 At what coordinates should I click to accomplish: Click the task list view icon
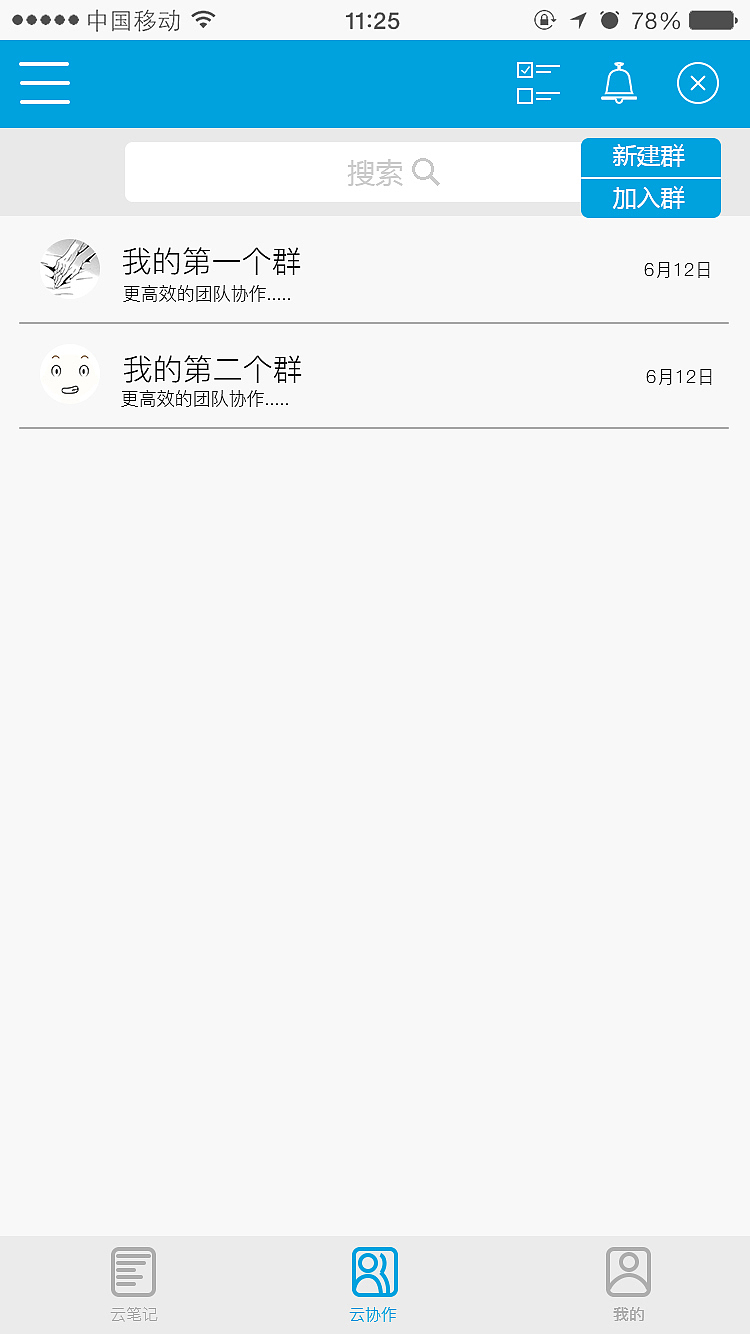click(x=537, y=83)
